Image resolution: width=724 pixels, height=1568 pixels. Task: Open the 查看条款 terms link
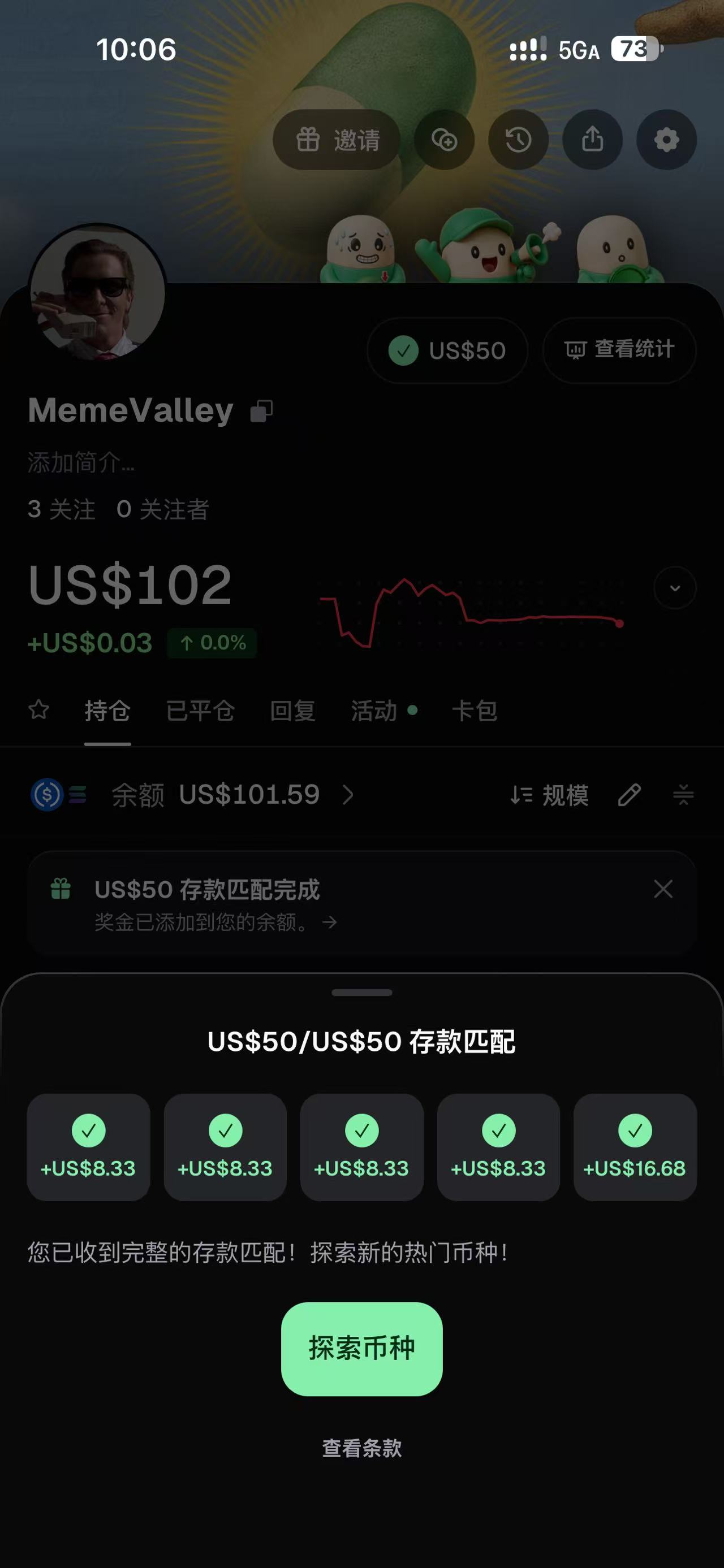coord(361,1448)
